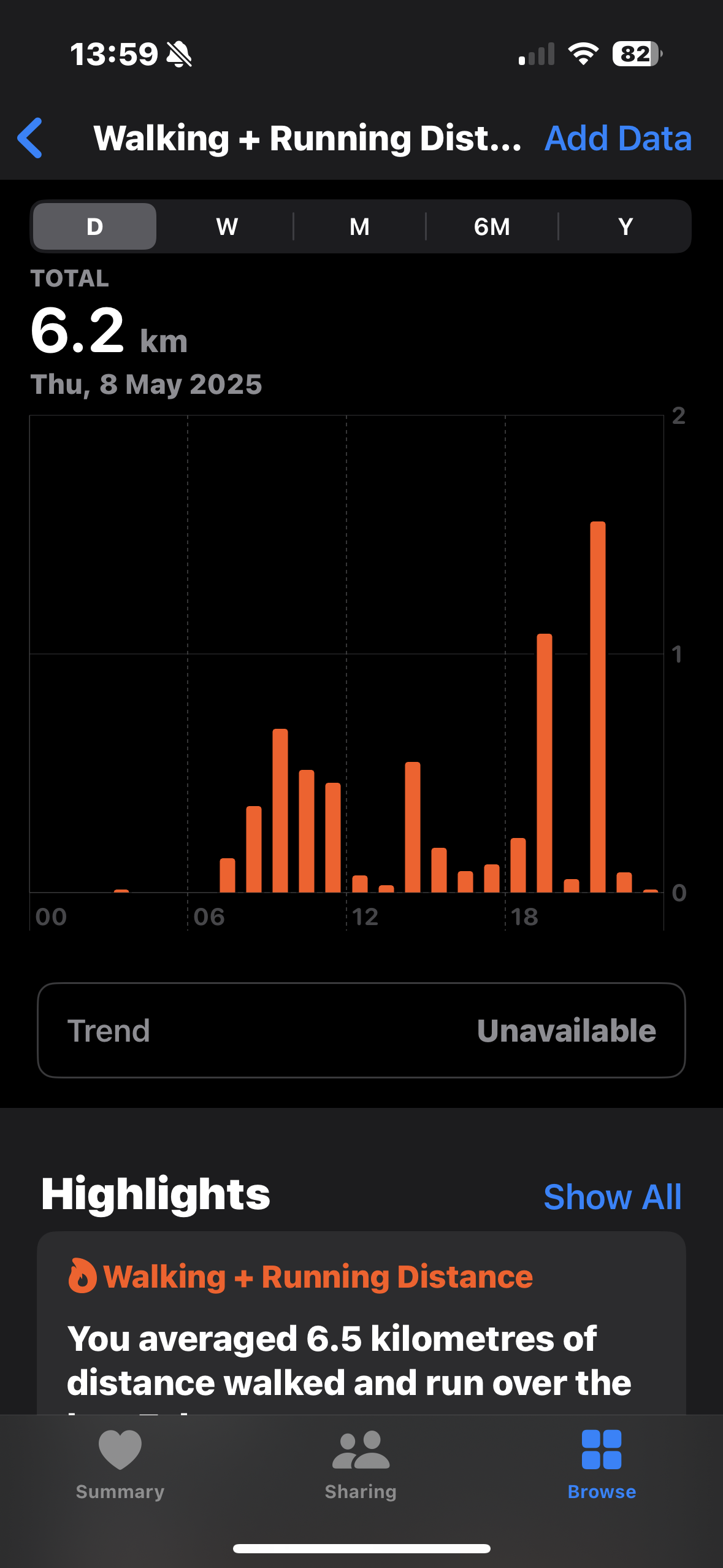Show All highlights
723x1568 pixels.
612,1197
